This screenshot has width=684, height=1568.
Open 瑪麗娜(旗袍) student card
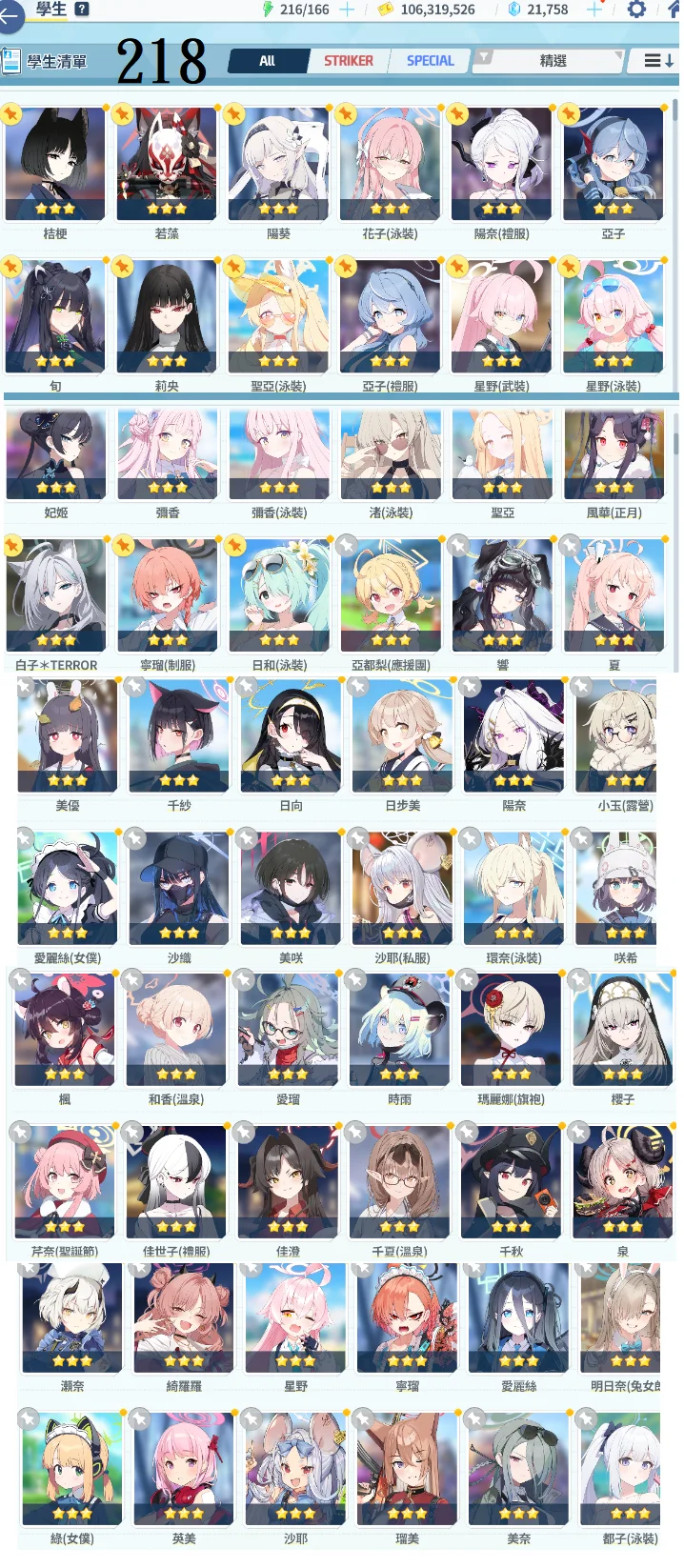click(511, 1030)
